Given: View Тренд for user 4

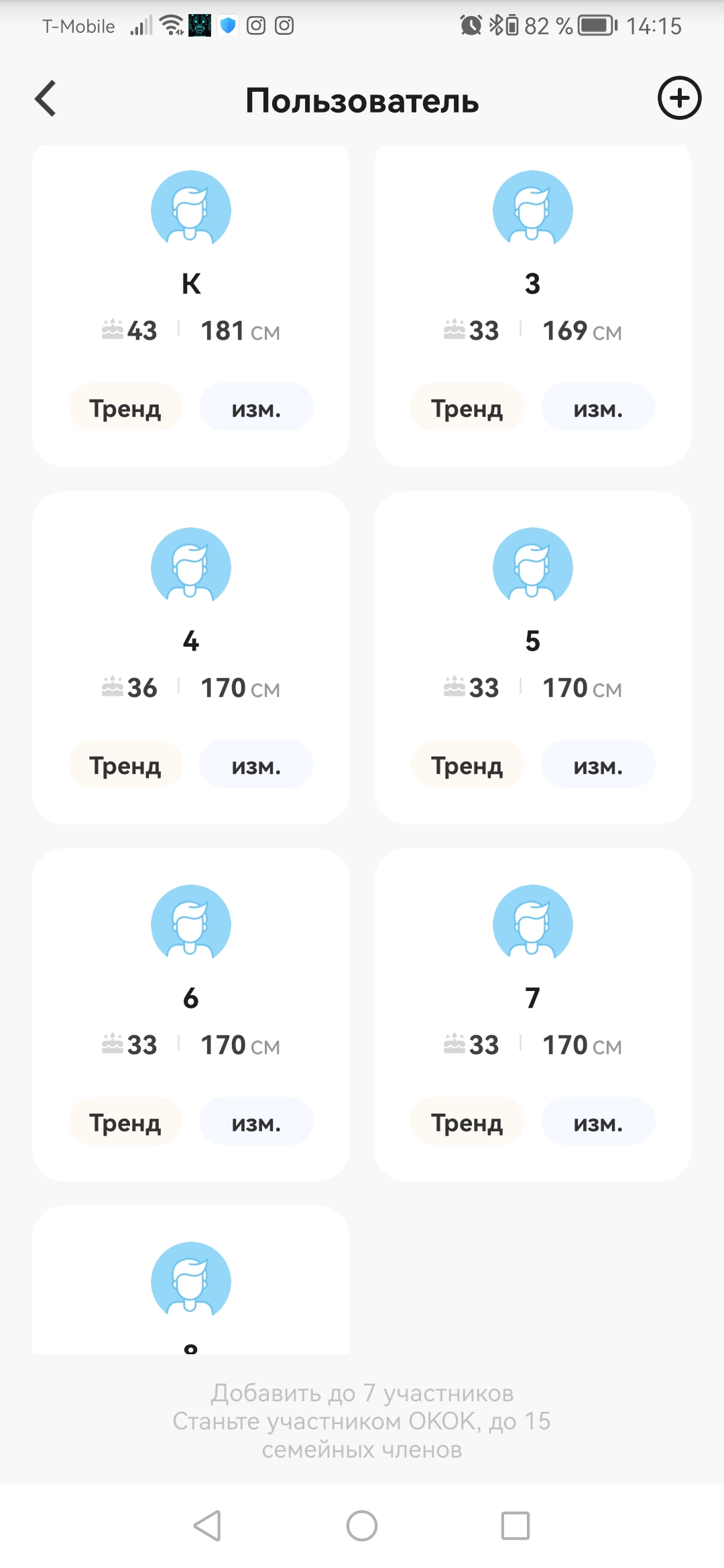Looking at the screenshot, I should [125, 765].
